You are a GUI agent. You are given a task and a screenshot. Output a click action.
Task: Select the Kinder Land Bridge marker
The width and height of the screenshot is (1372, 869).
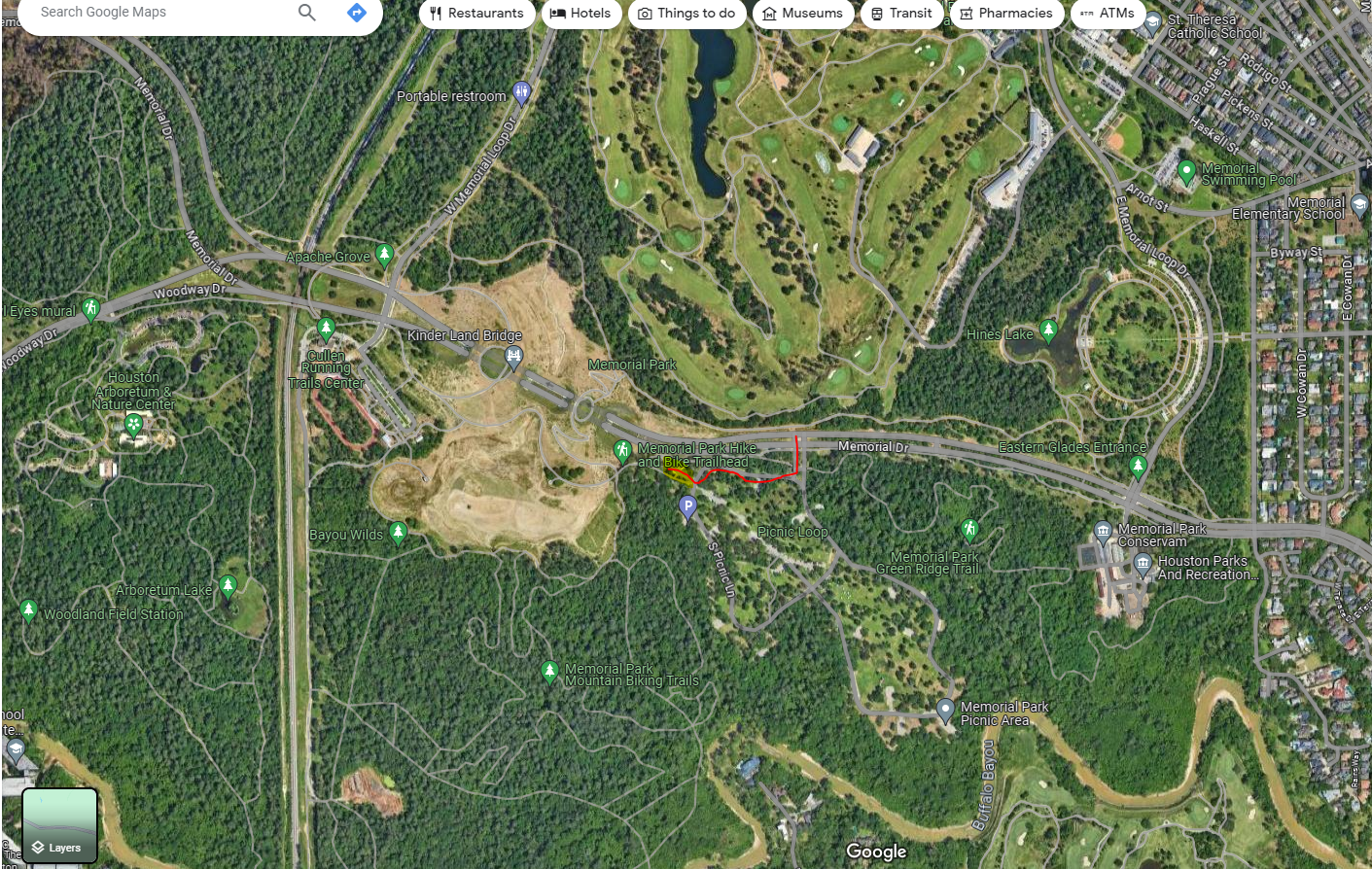pyautogui.click(x=513, y=357)
